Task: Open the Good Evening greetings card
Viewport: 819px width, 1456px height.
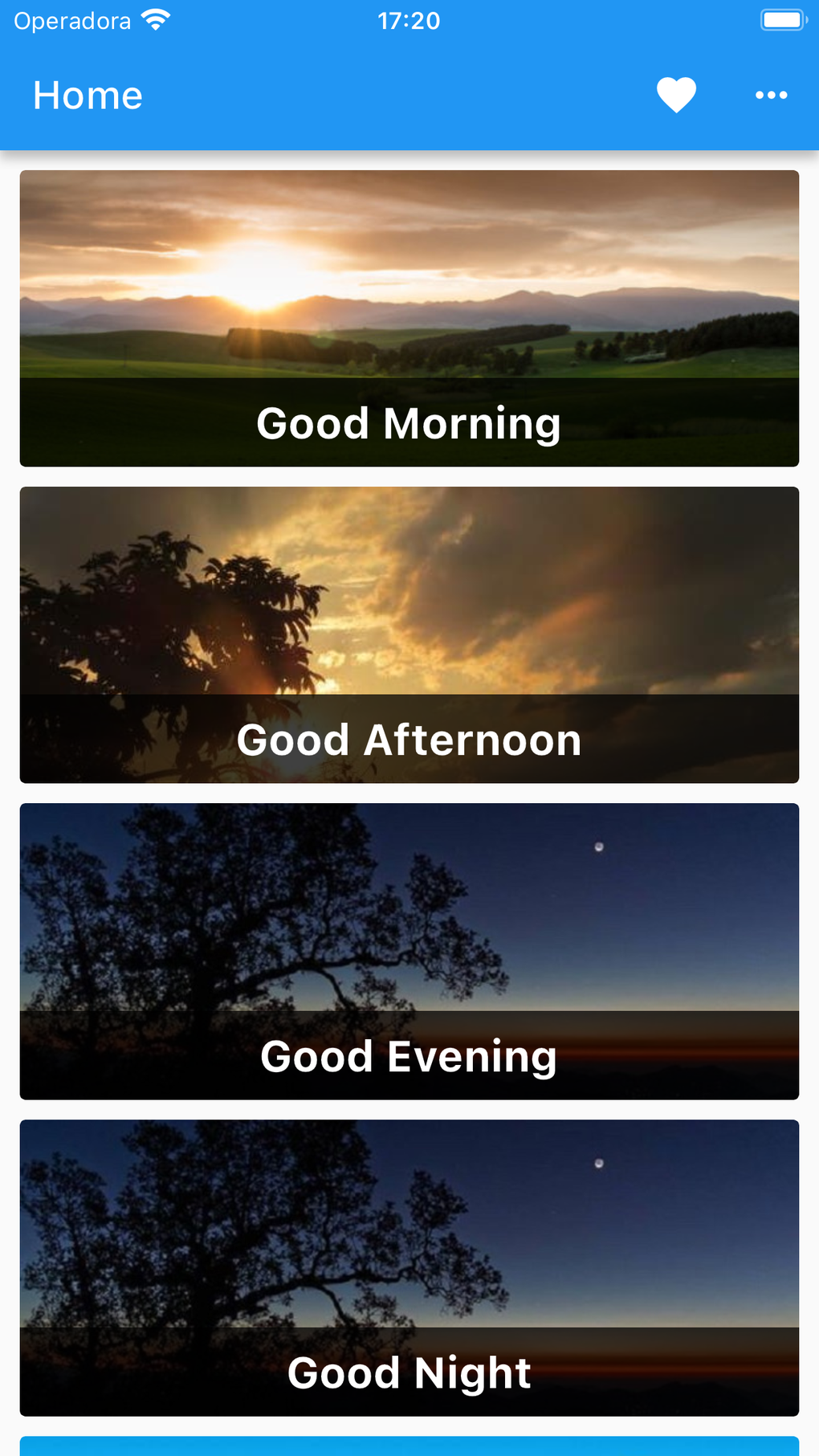Action: 409,951
